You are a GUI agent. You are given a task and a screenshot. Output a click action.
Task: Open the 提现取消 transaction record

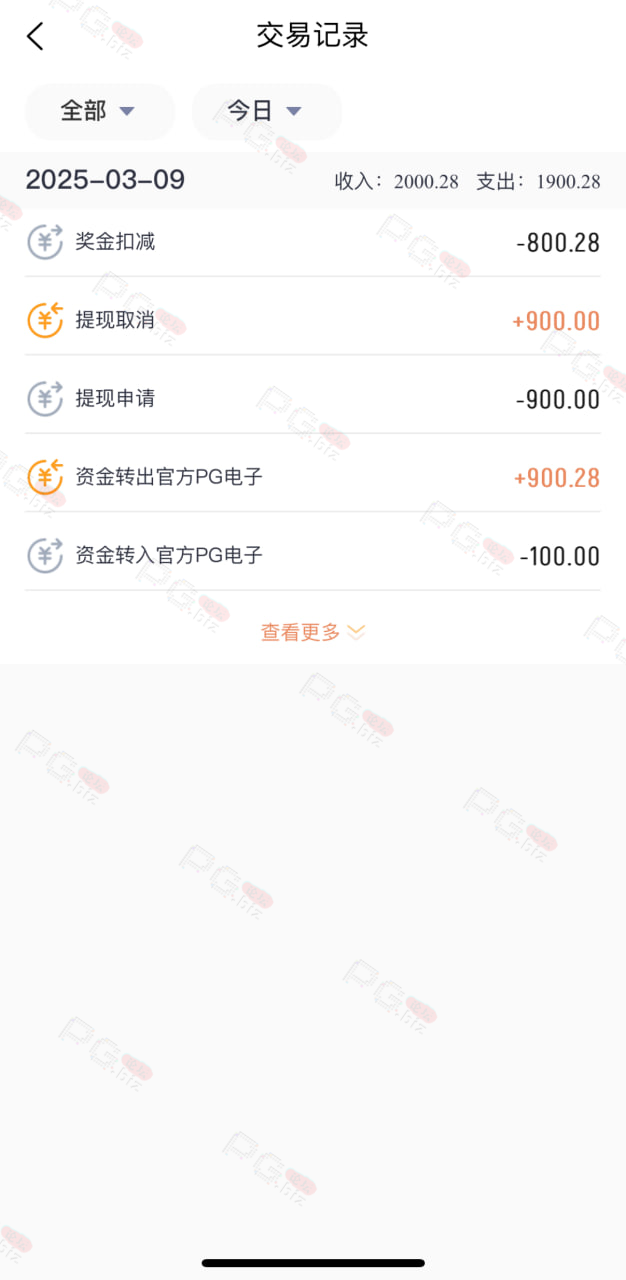tap(313, 321)
